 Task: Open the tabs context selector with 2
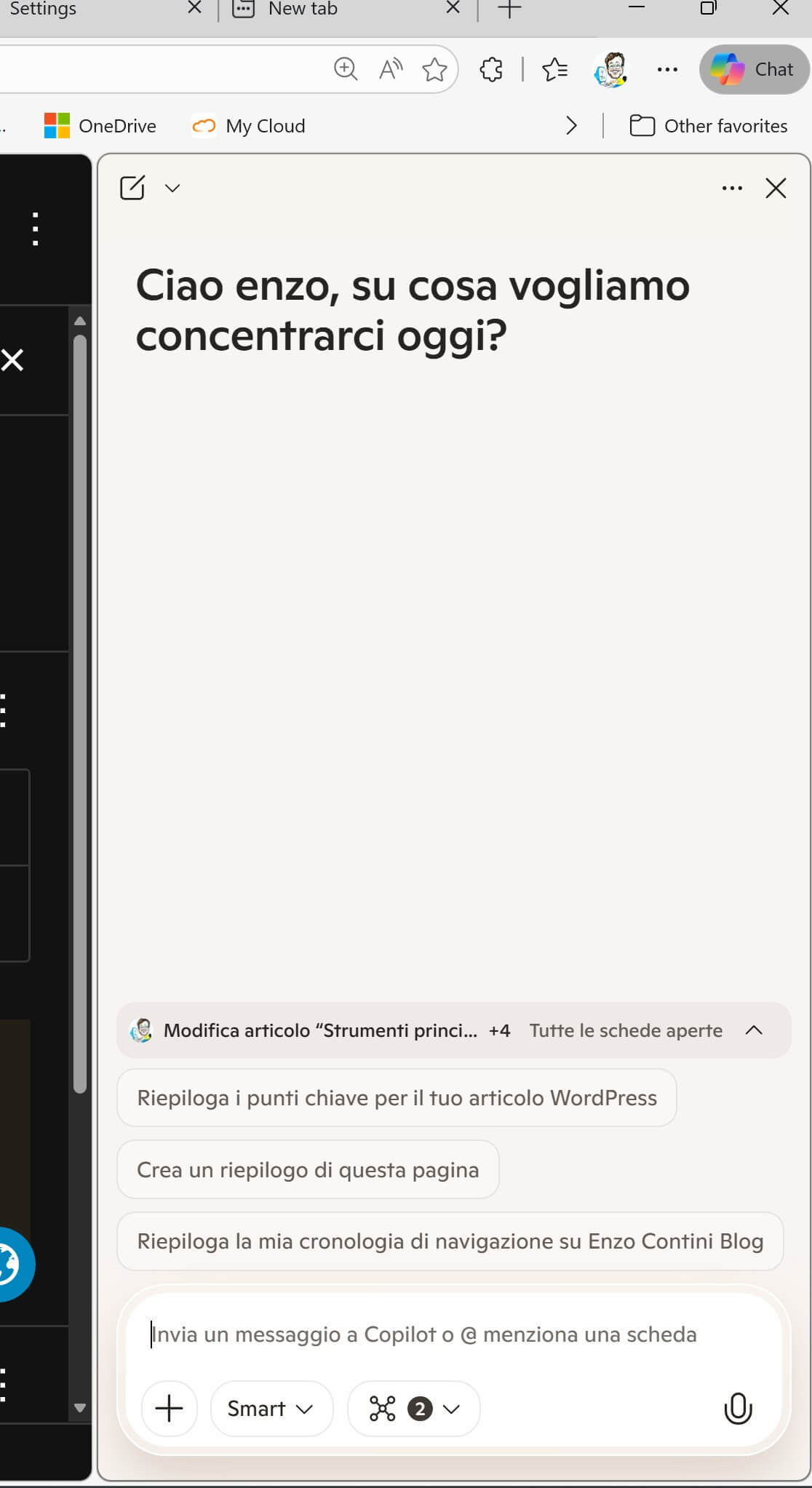[413, 1409]
